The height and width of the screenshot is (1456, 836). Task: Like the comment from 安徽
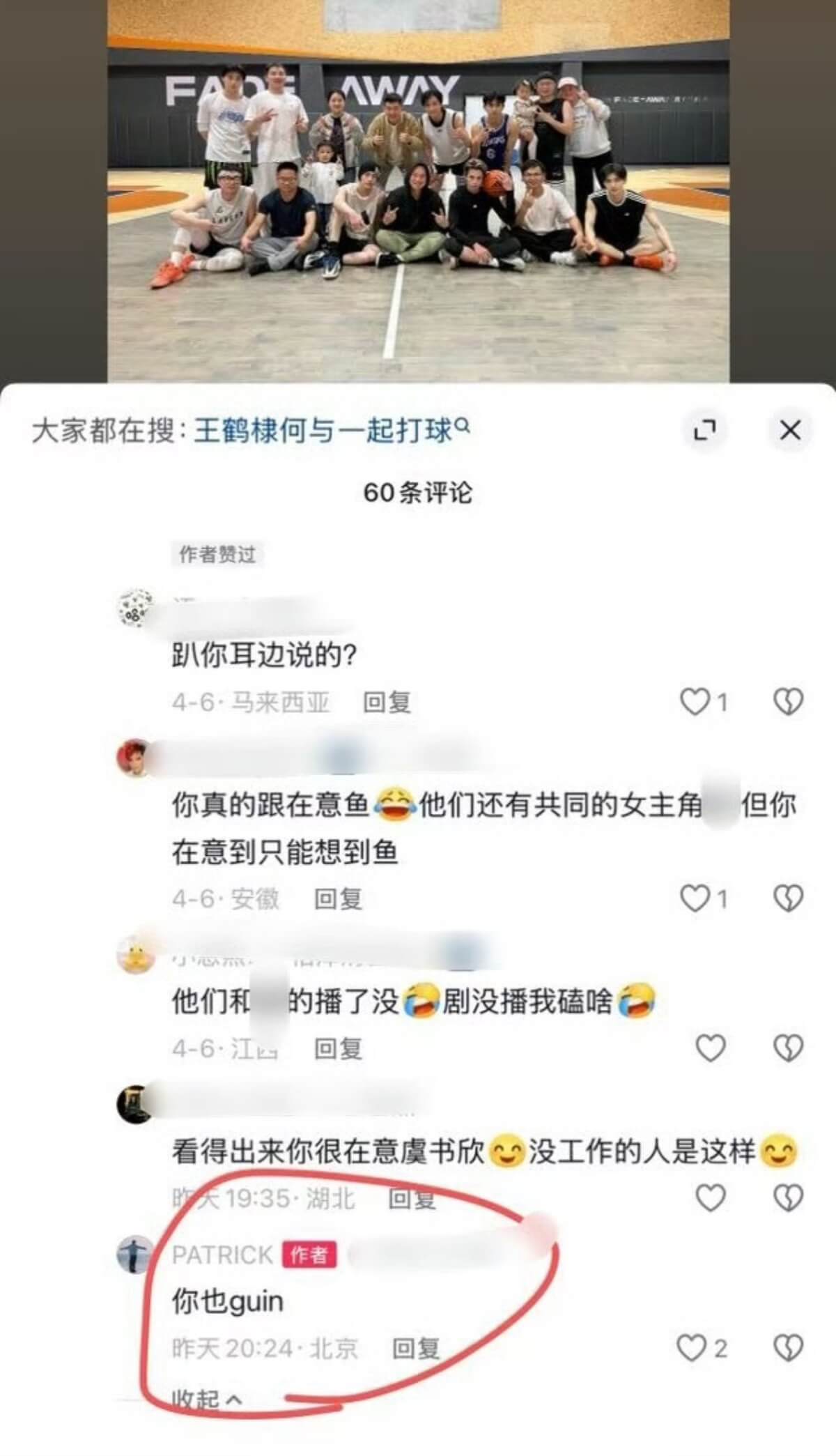(695, 898)
